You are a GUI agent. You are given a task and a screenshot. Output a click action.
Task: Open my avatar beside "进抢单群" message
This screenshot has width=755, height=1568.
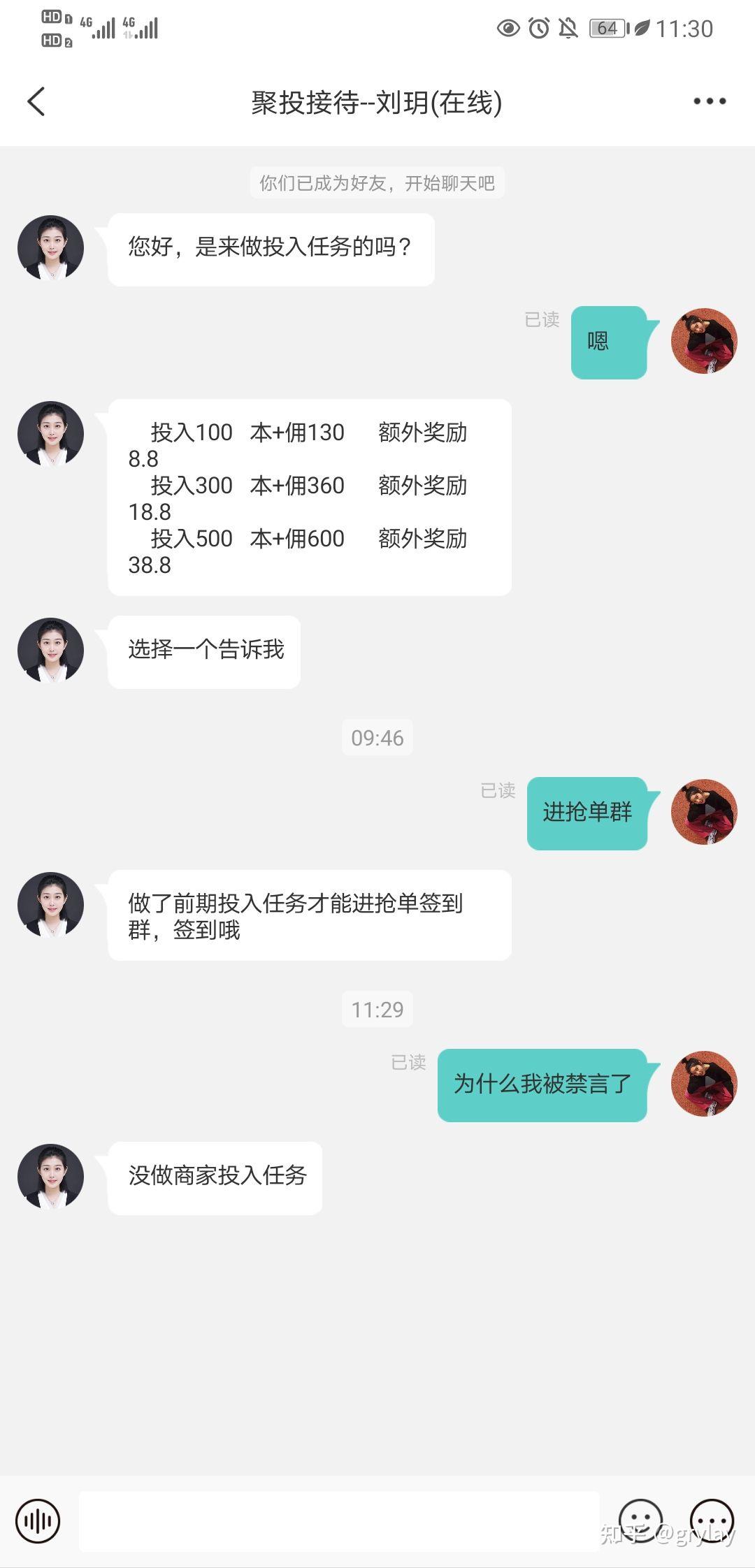tap(704, 812)
